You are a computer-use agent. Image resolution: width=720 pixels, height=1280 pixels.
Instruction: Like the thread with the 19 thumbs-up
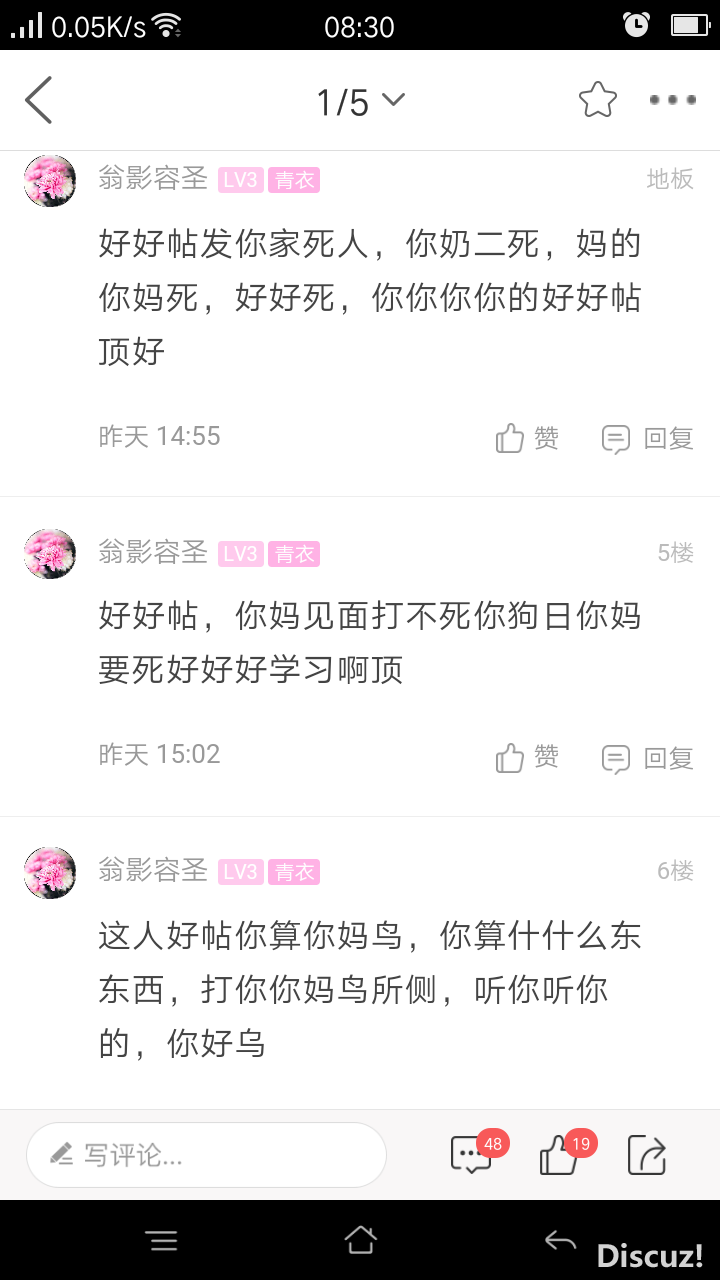click(x=560, y=1155)
